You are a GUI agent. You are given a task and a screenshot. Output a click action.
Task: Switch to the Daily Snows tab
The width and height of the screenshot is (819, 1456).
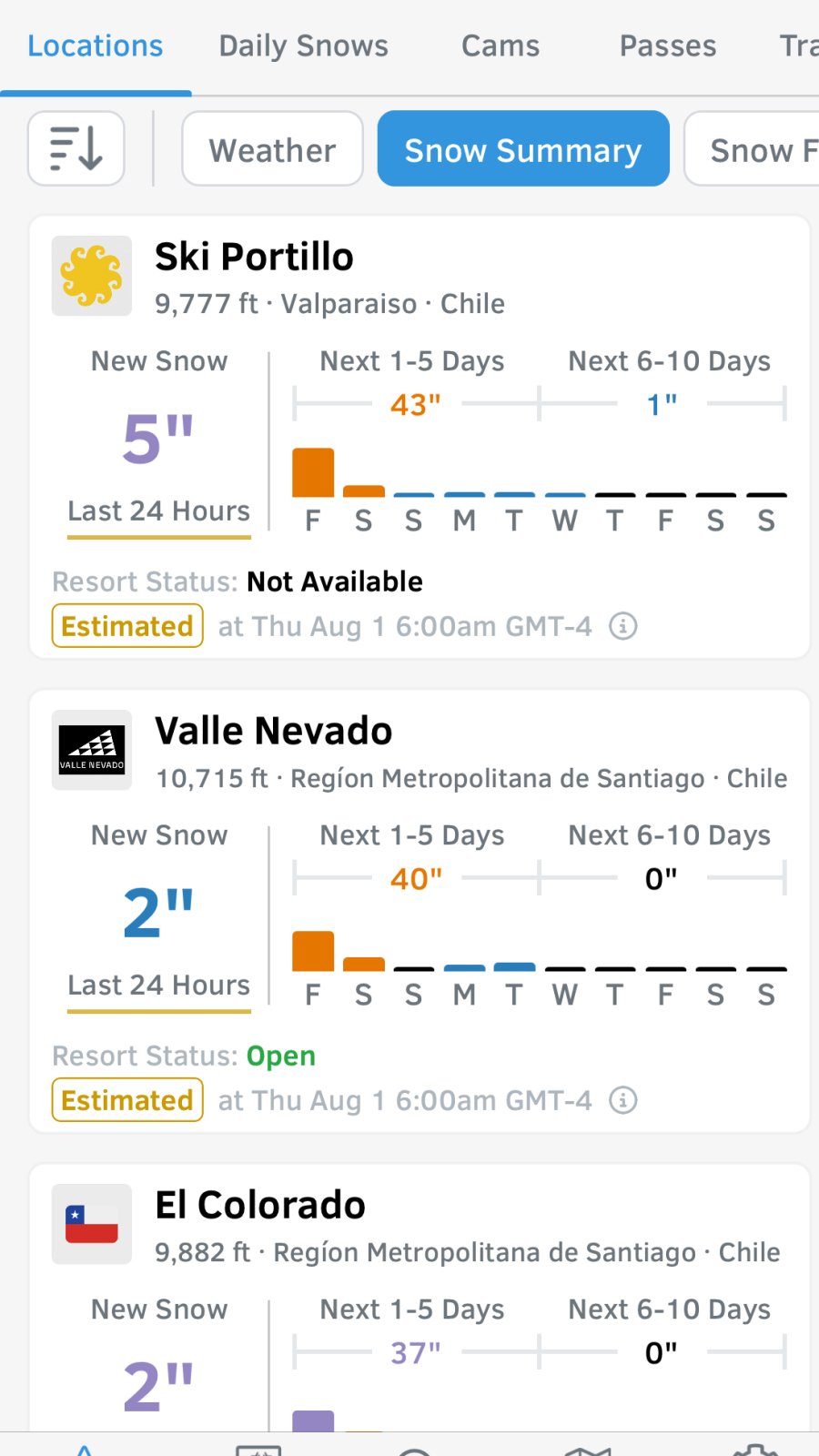(x=303, y=46)
